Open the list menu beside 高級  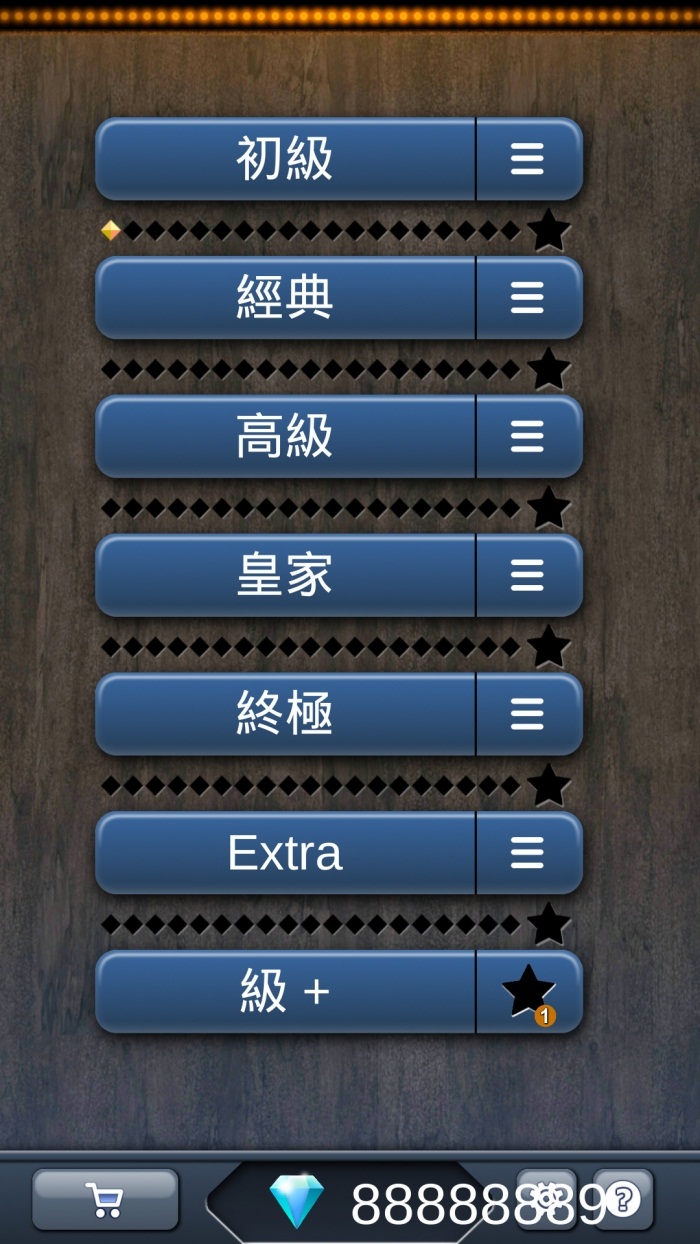pos(528,437)
